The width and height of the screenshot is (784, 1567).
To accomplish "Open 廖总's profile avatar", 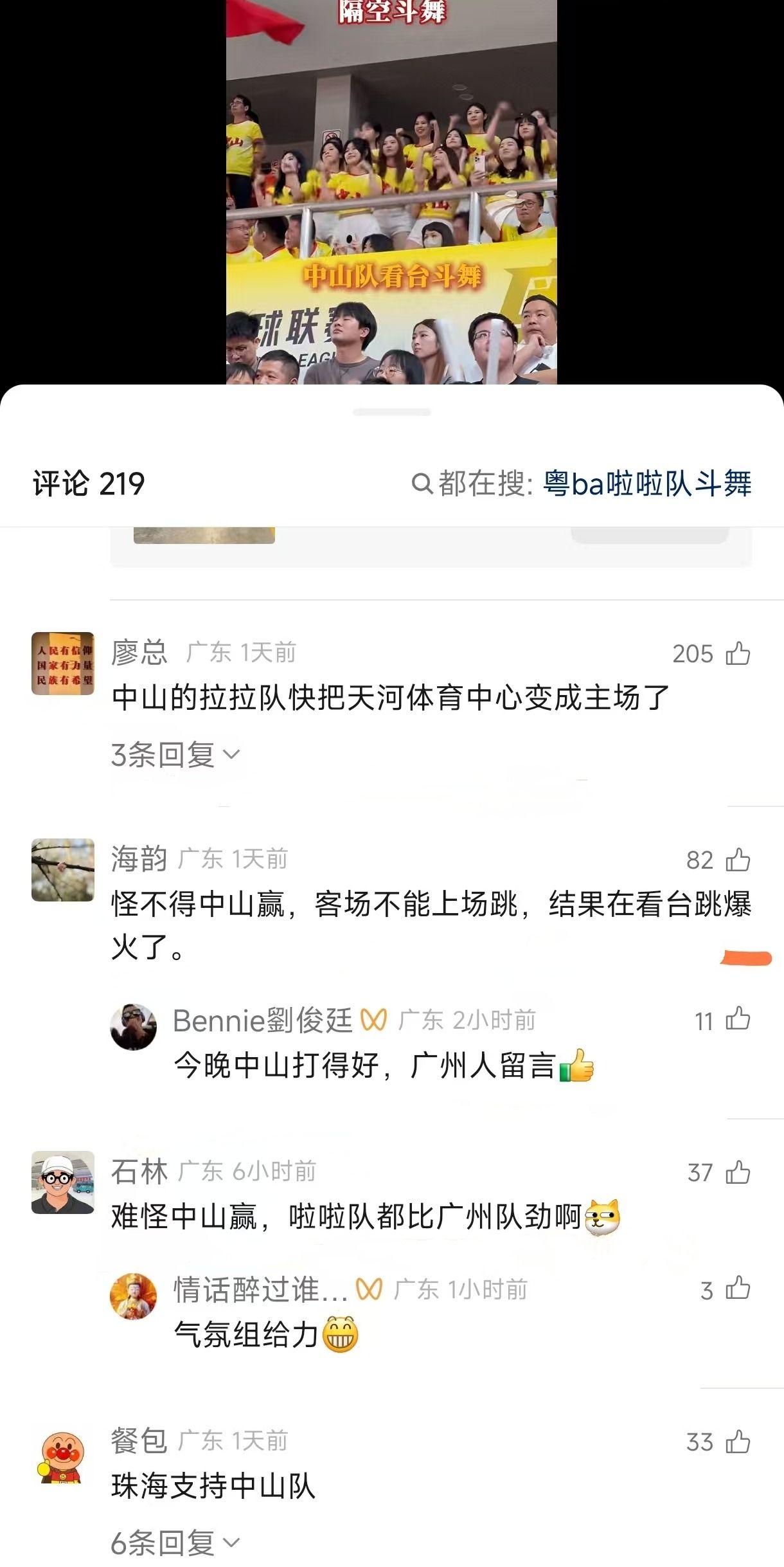I will point(63,664).
